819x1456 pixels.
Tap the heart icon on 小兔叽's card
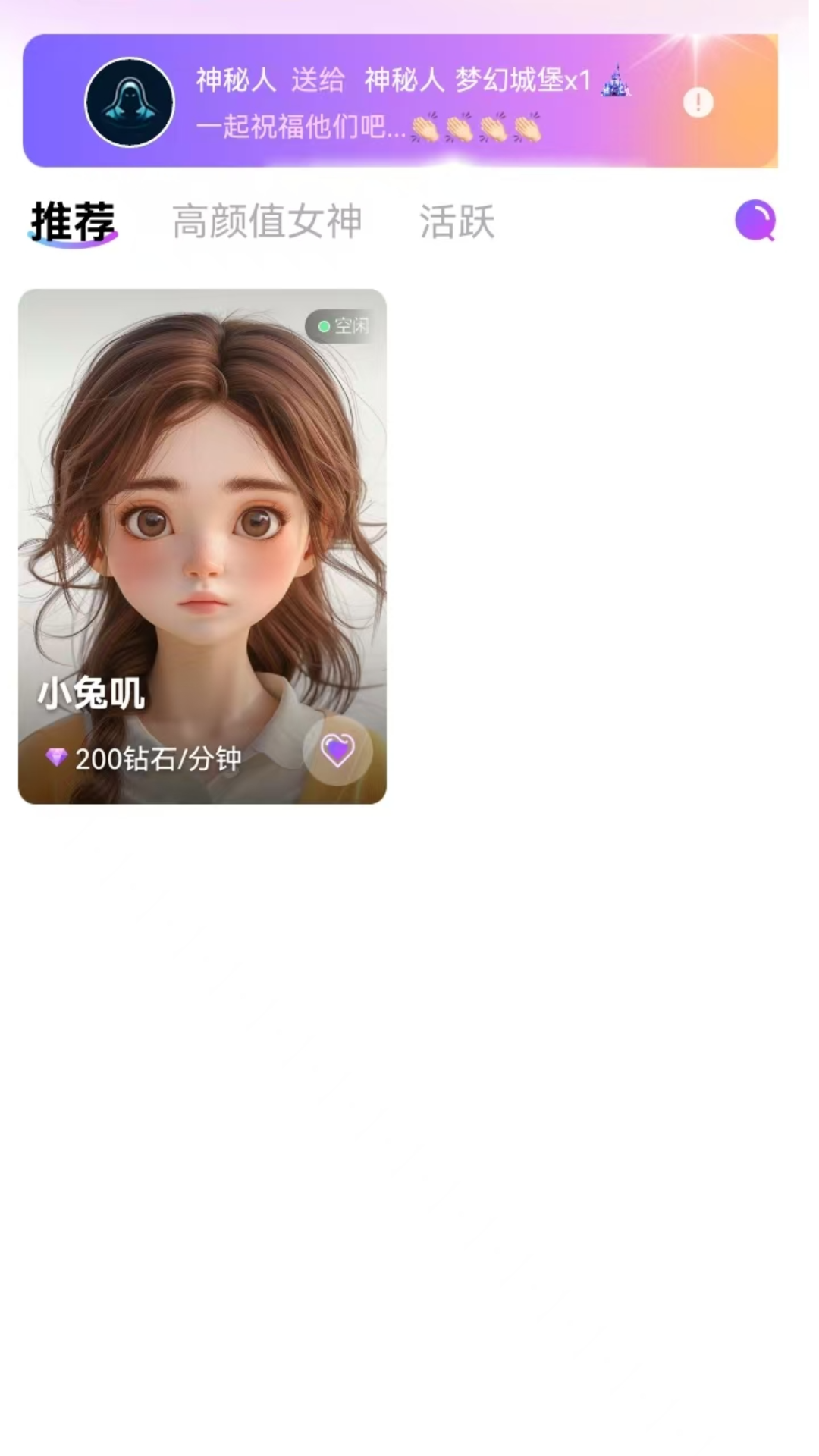337,751
